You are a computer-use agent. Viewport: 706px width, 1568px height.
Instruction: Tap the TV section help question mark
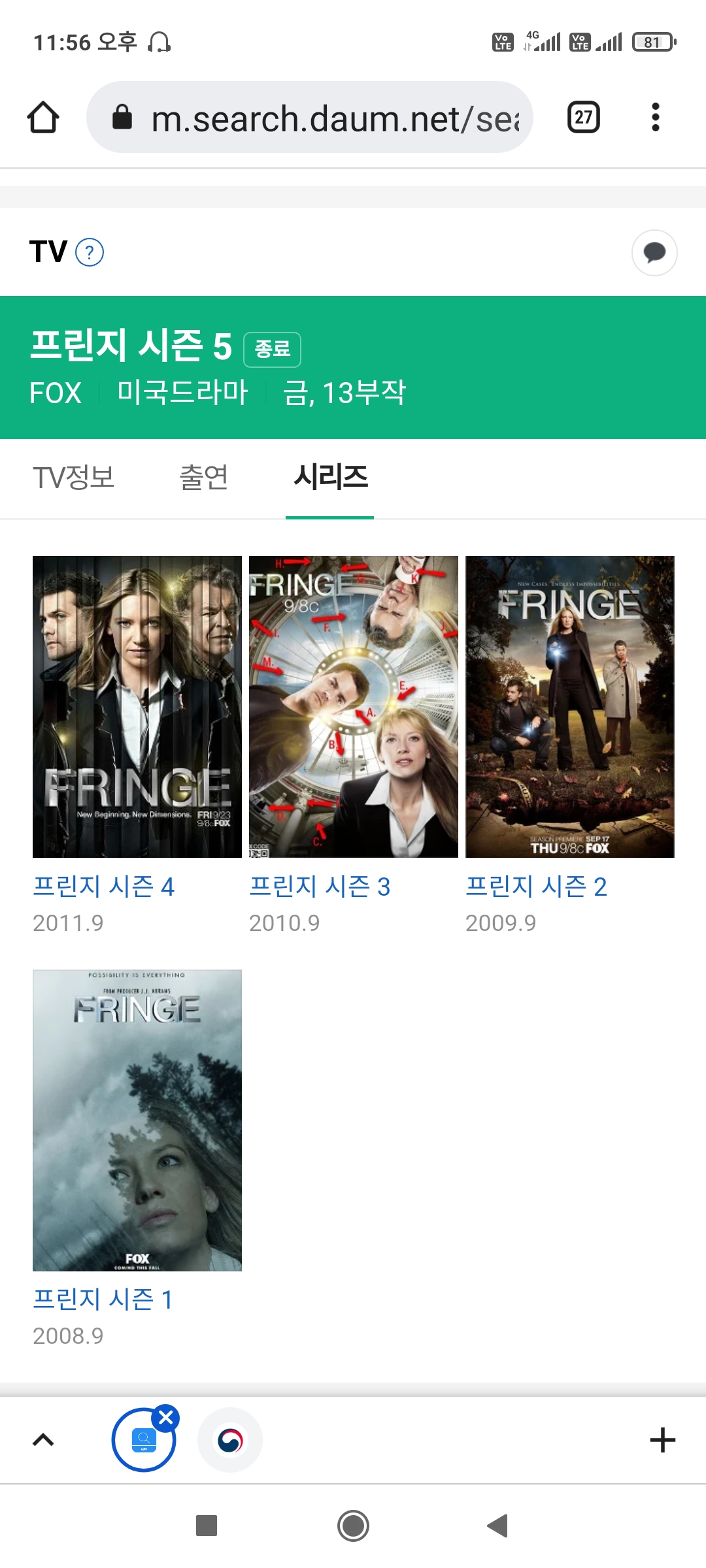(90, 253)
